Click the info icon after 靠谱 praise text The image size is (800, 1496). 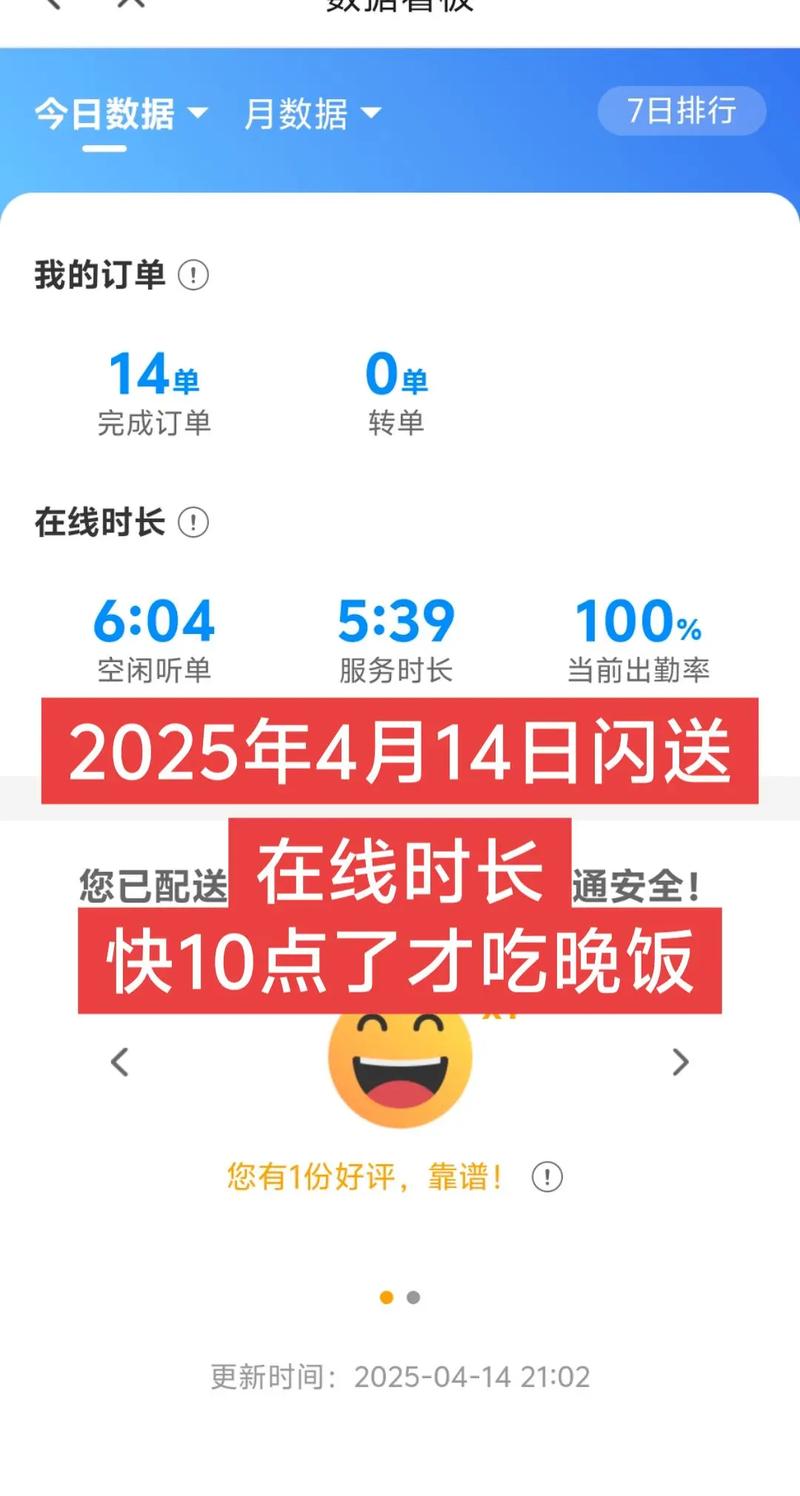[548, 1178]
